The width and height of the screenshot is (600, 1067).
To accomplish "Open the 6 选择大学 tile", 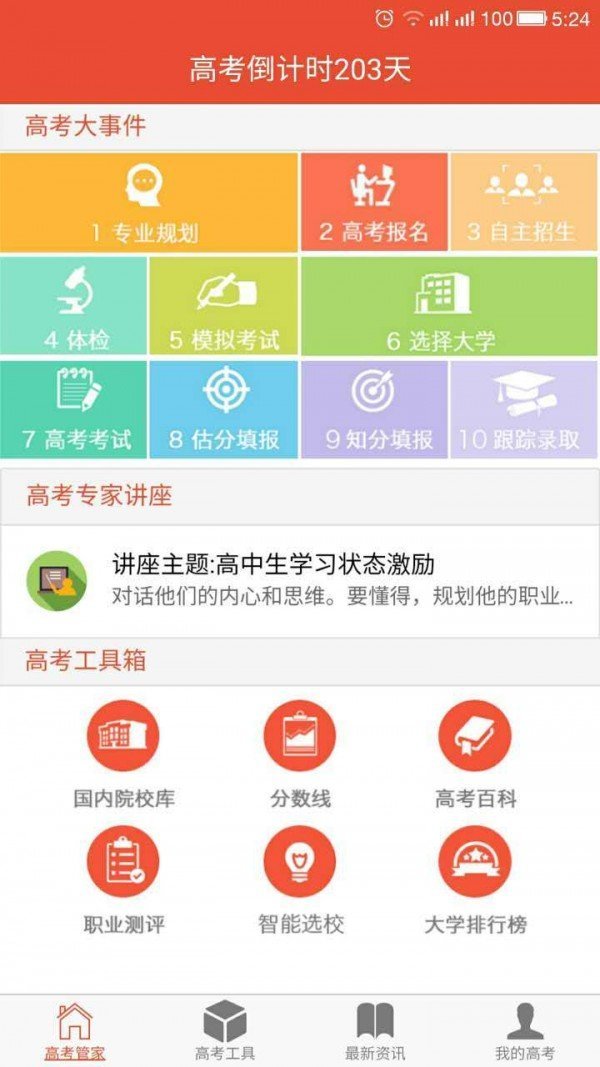I will [x=448, y=307].
